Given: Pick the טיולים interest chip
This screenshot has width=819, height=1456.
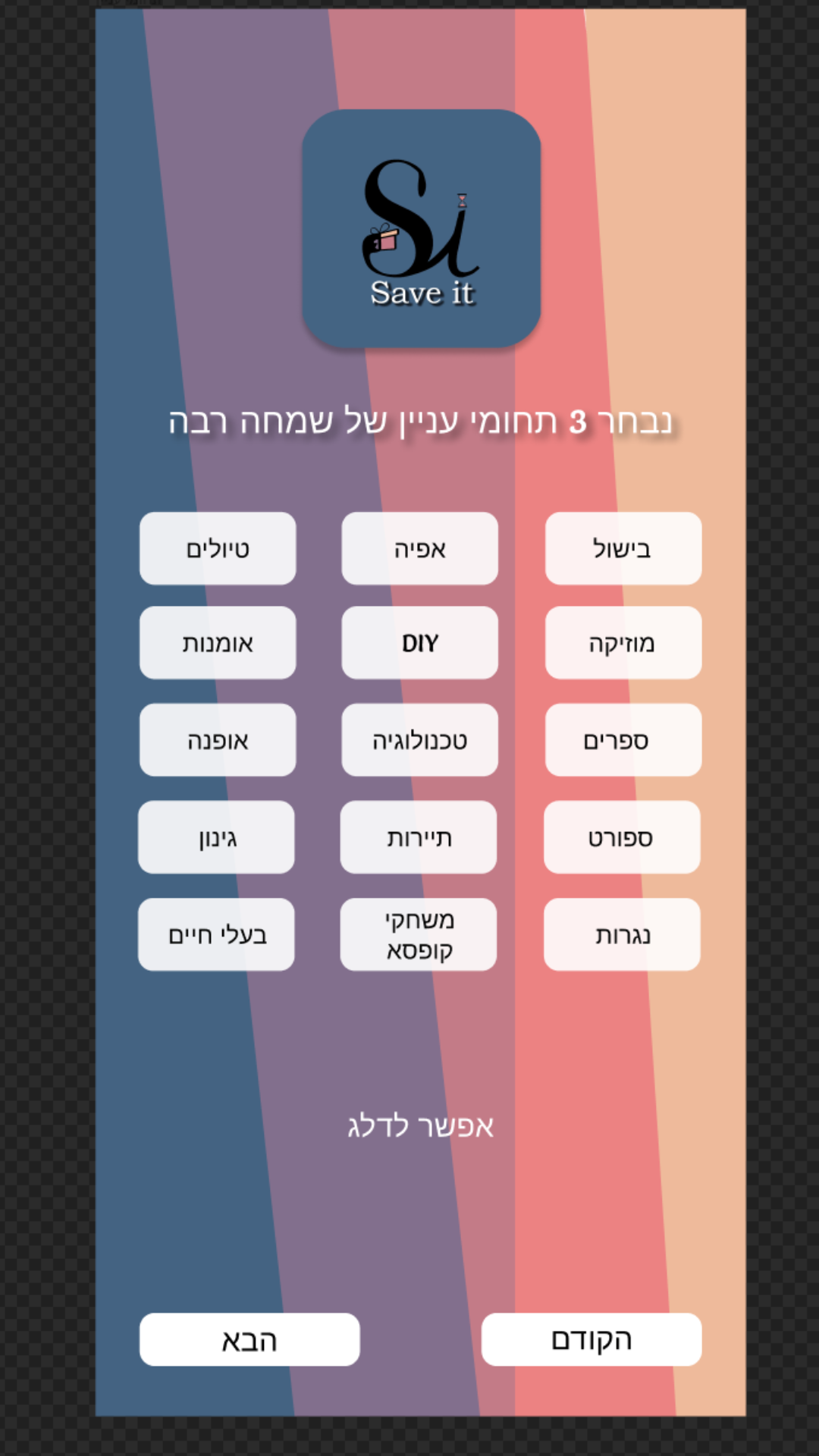Looking at the screenshot, I should pyautogui.click(x=218, y=548).
